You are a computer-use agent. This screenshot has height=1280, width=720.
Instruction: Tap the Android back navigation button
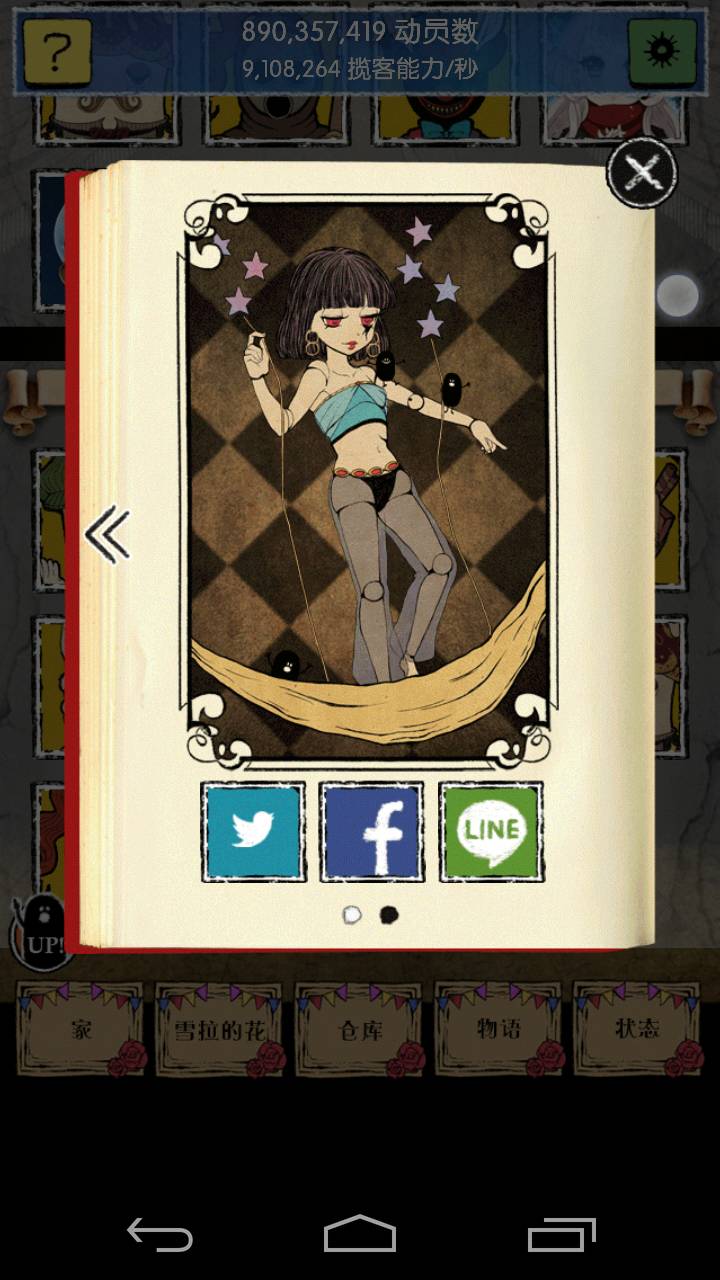[160, 1235]
